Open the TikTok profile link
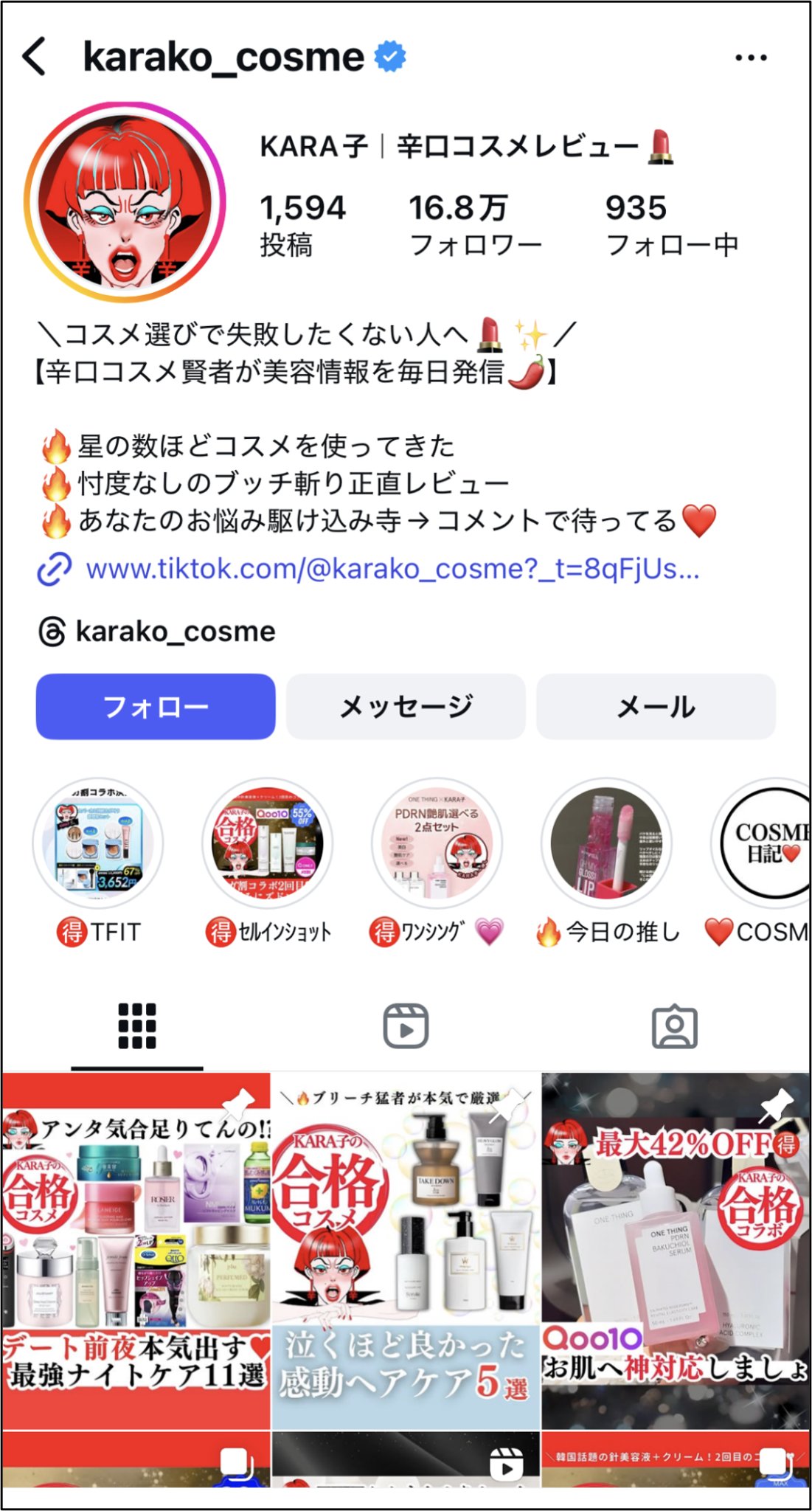The width and height of the screenshot is (812, 1511). (391, 570)
